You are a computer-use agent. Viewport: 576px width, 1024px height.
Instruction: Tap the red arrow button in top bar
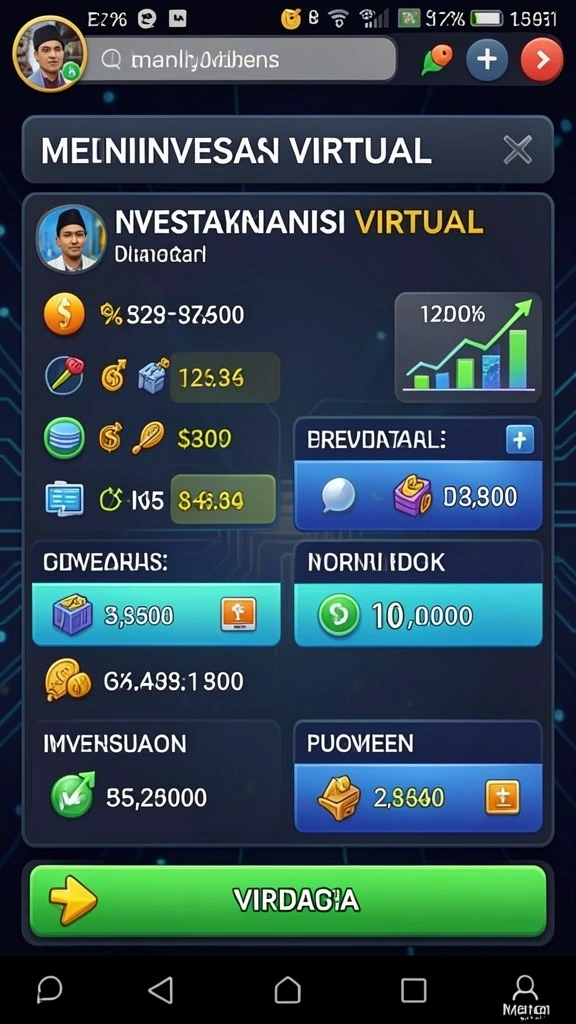541,60
